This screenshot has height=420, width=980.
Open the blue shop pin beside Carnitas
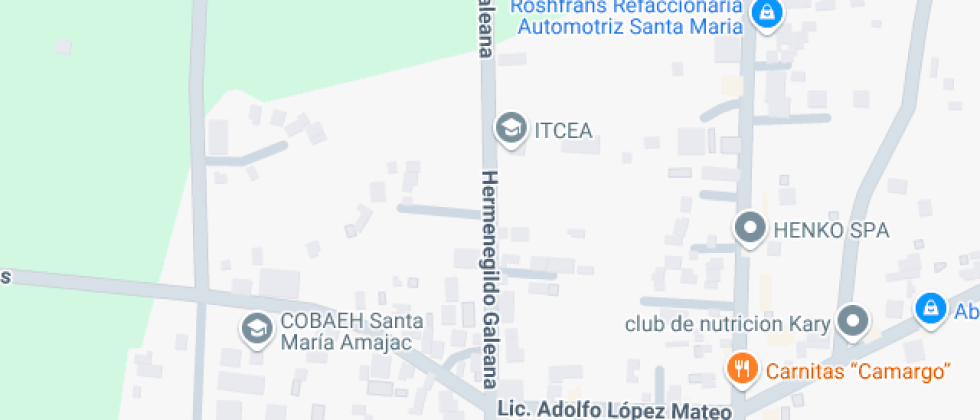[x=930, y=307]
